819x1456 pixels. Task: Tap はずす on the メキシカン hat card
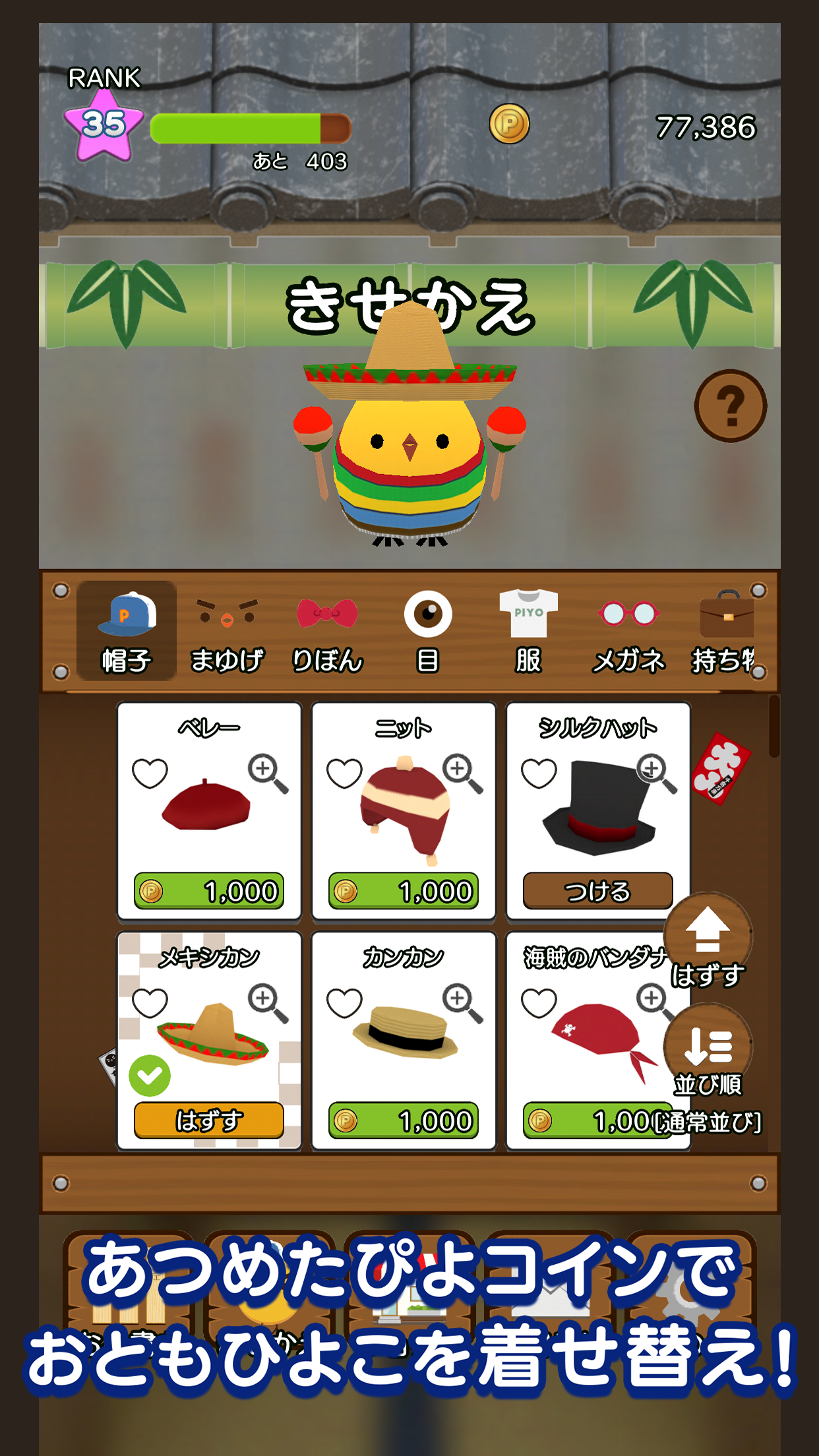[x=209, y=1120]
